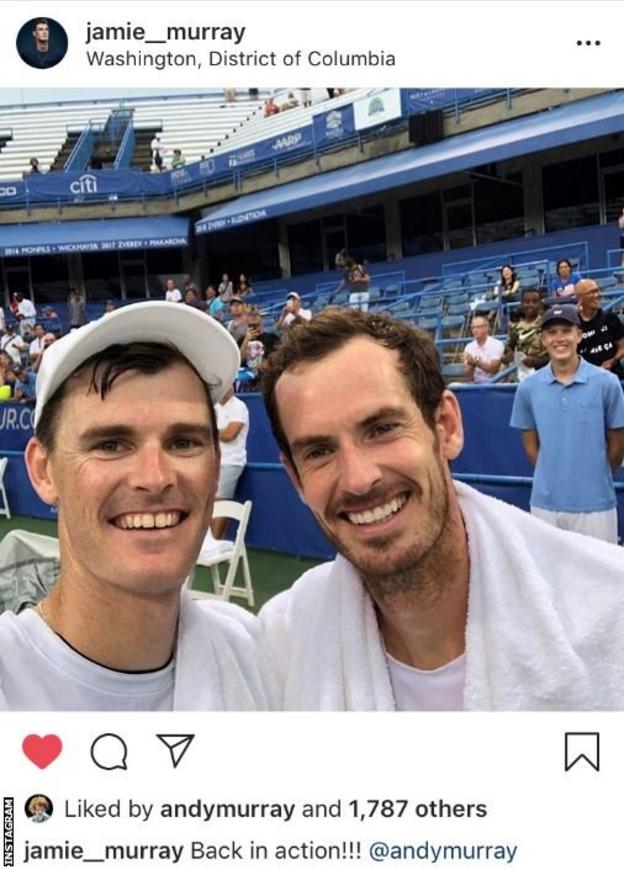Image resolution: width=624 pixels, height=870 pixels.
Task: Open jamie__murray username in the caption
Action: (103, 852)
